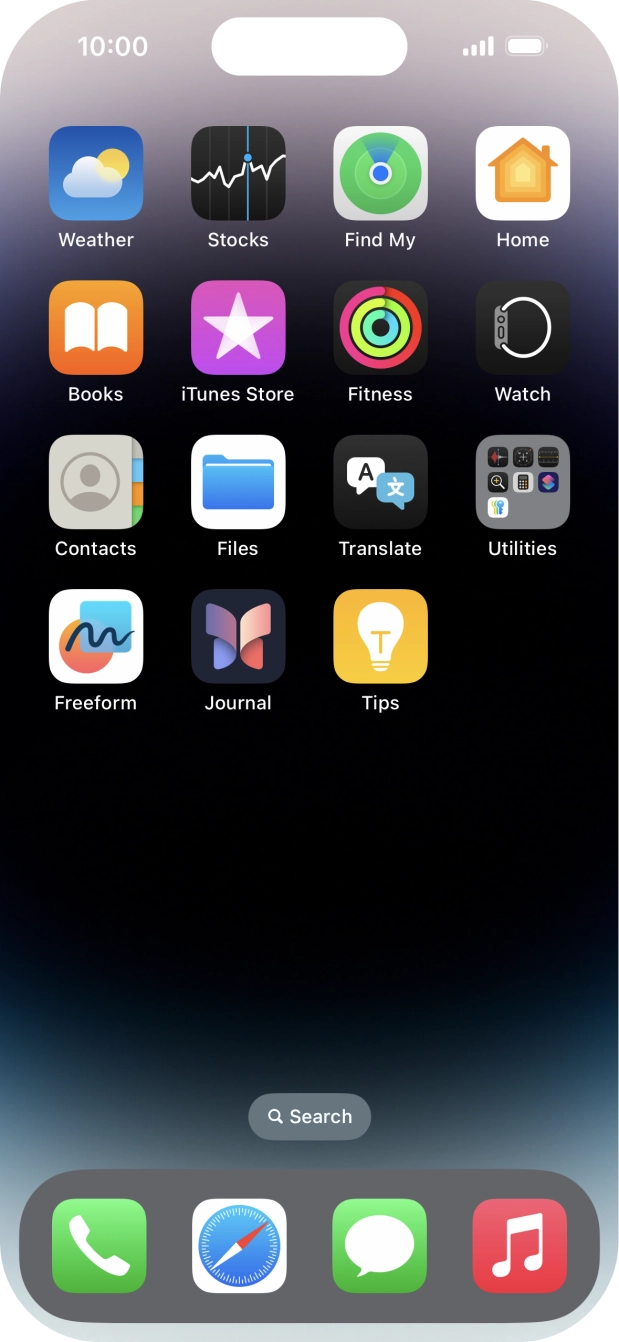Viewport: 619px width, 1342px height.
Task: Open the Home app
Action: point(522,173)
